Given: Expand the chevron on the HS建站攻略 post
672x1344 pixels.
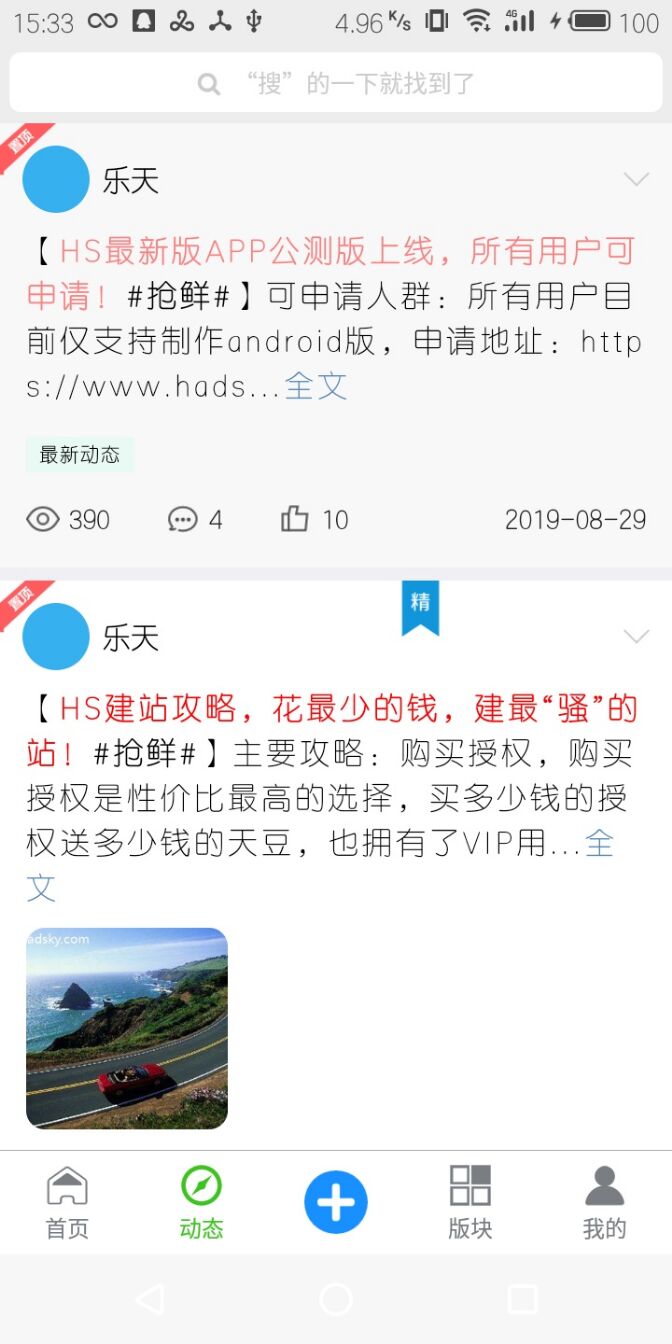Looking at the screenshot, I should (636, 636).
